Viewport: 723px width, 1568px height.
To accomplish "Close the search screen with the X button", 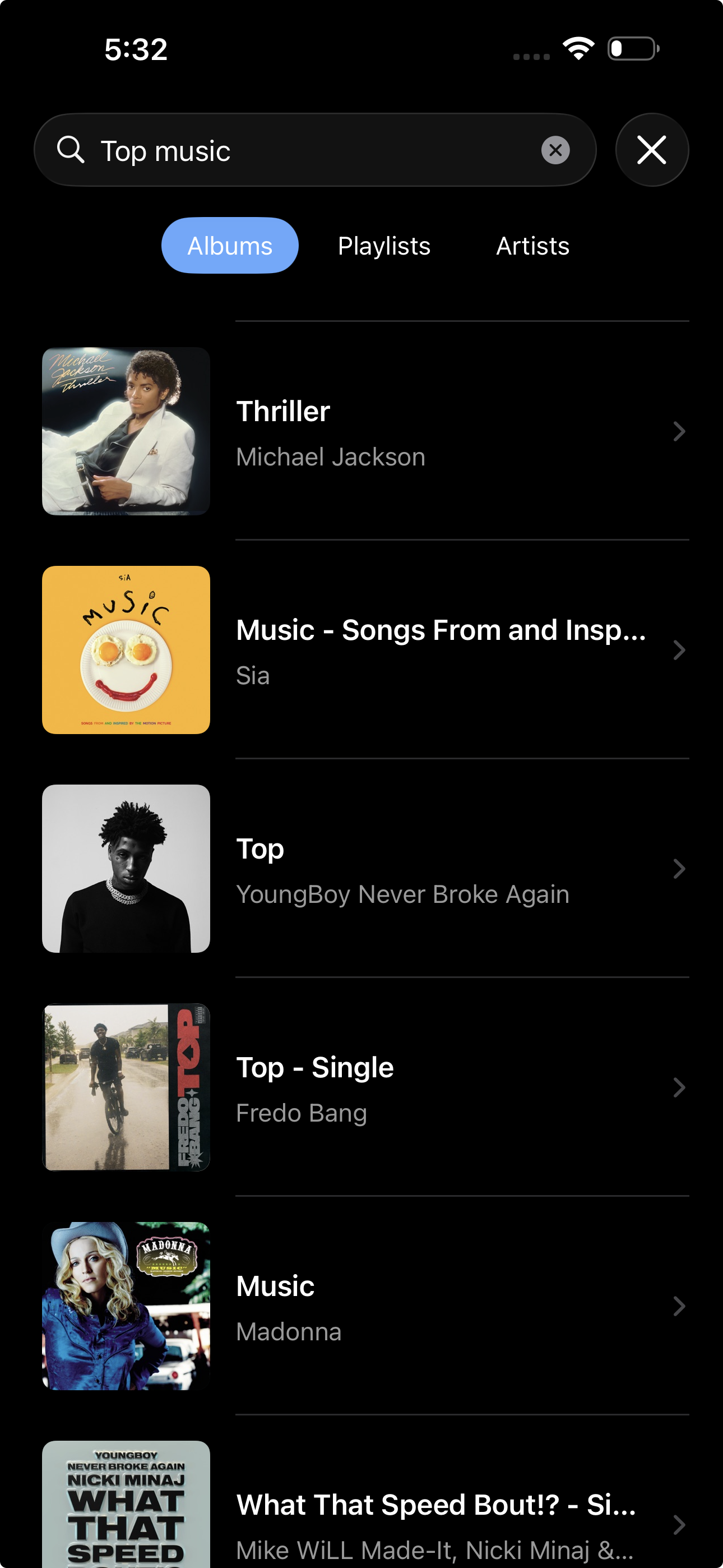I will click(x=652, y=150).
